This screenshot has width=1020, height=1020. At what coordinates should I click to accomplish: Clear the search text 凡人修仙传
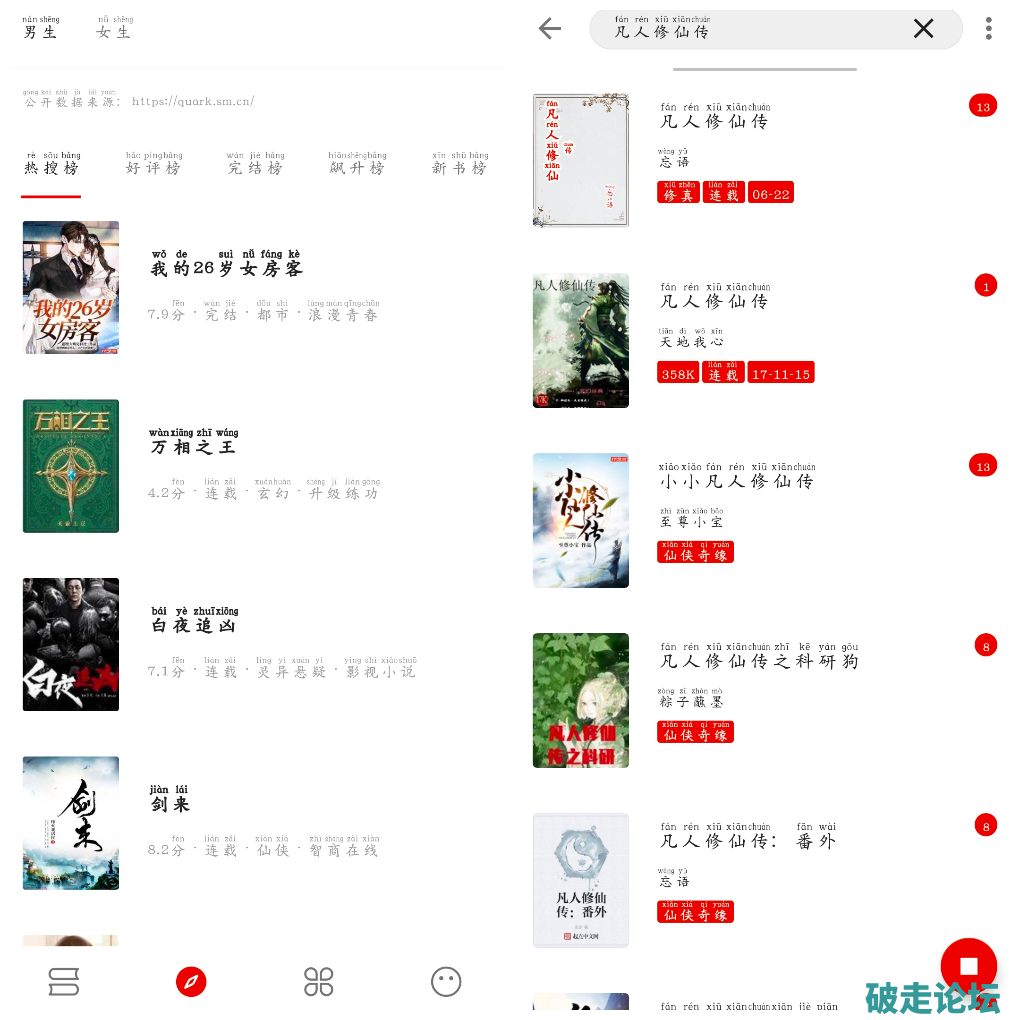click(923, 29)
